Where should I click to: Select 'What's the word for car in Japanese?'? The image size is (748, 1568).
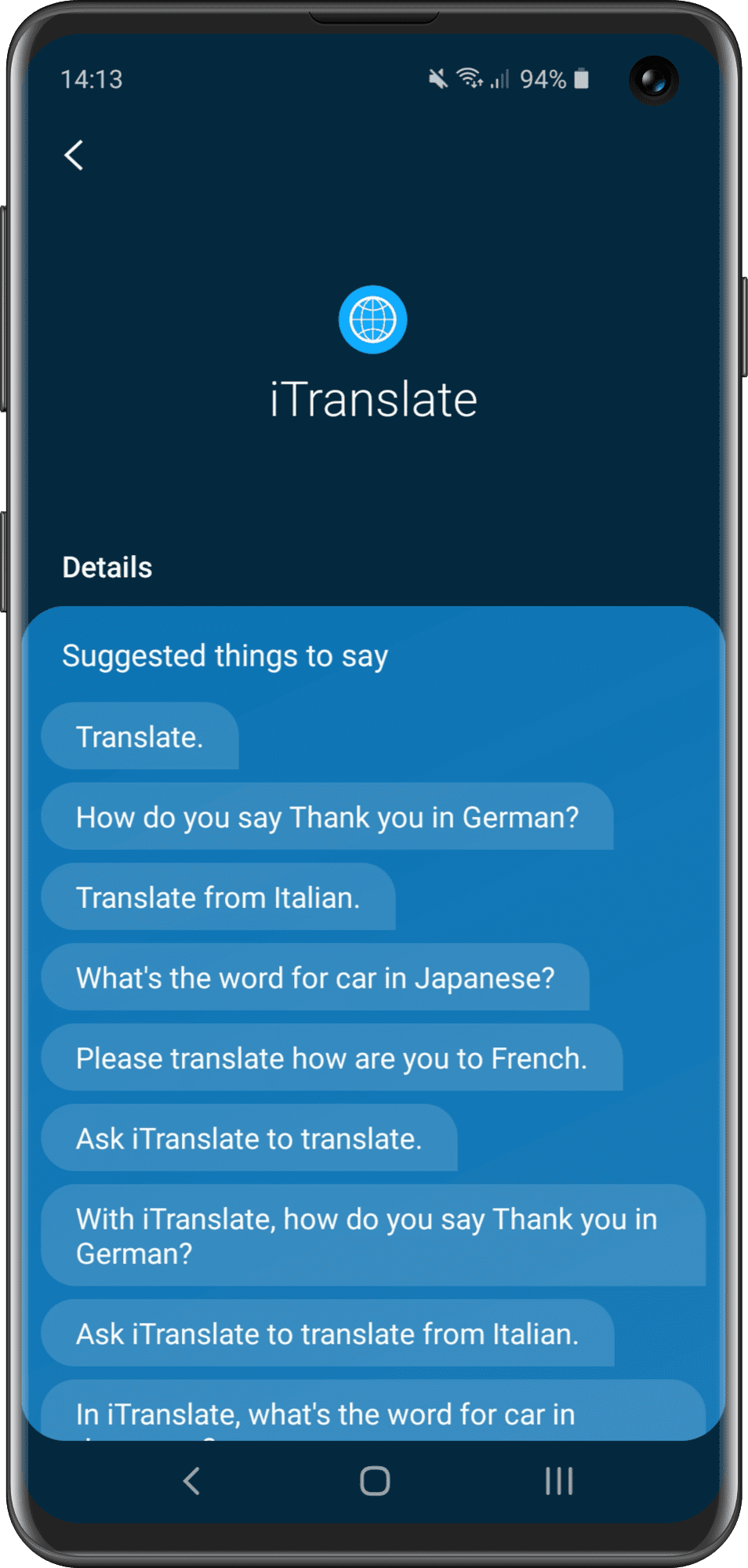[315, 978]
